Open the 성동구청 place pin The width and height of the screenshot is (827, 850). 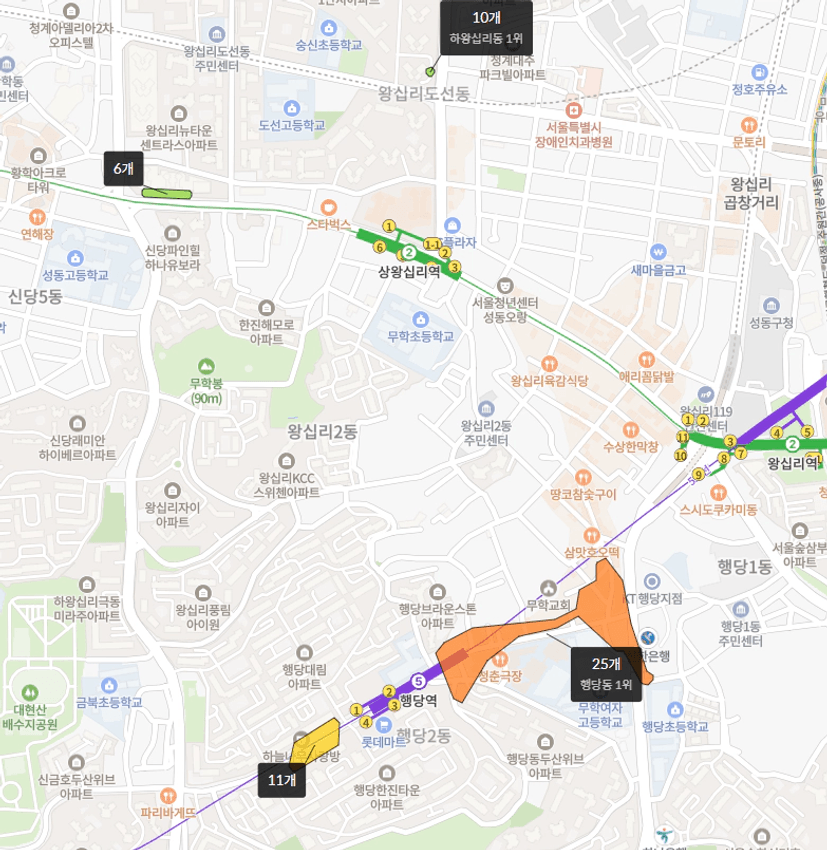[770, 305]
